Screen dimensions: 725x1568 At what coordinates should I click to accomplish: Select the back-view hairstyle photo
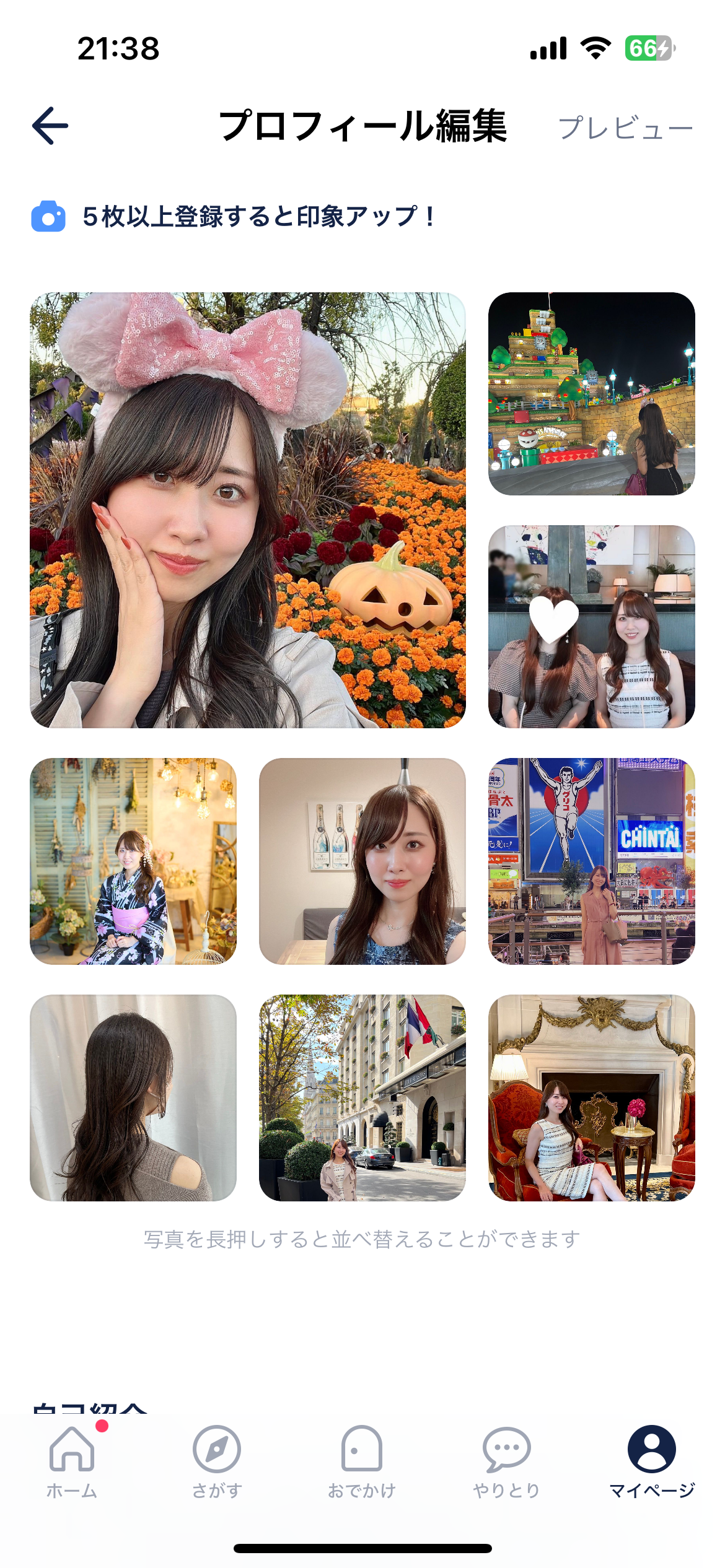133,1097
